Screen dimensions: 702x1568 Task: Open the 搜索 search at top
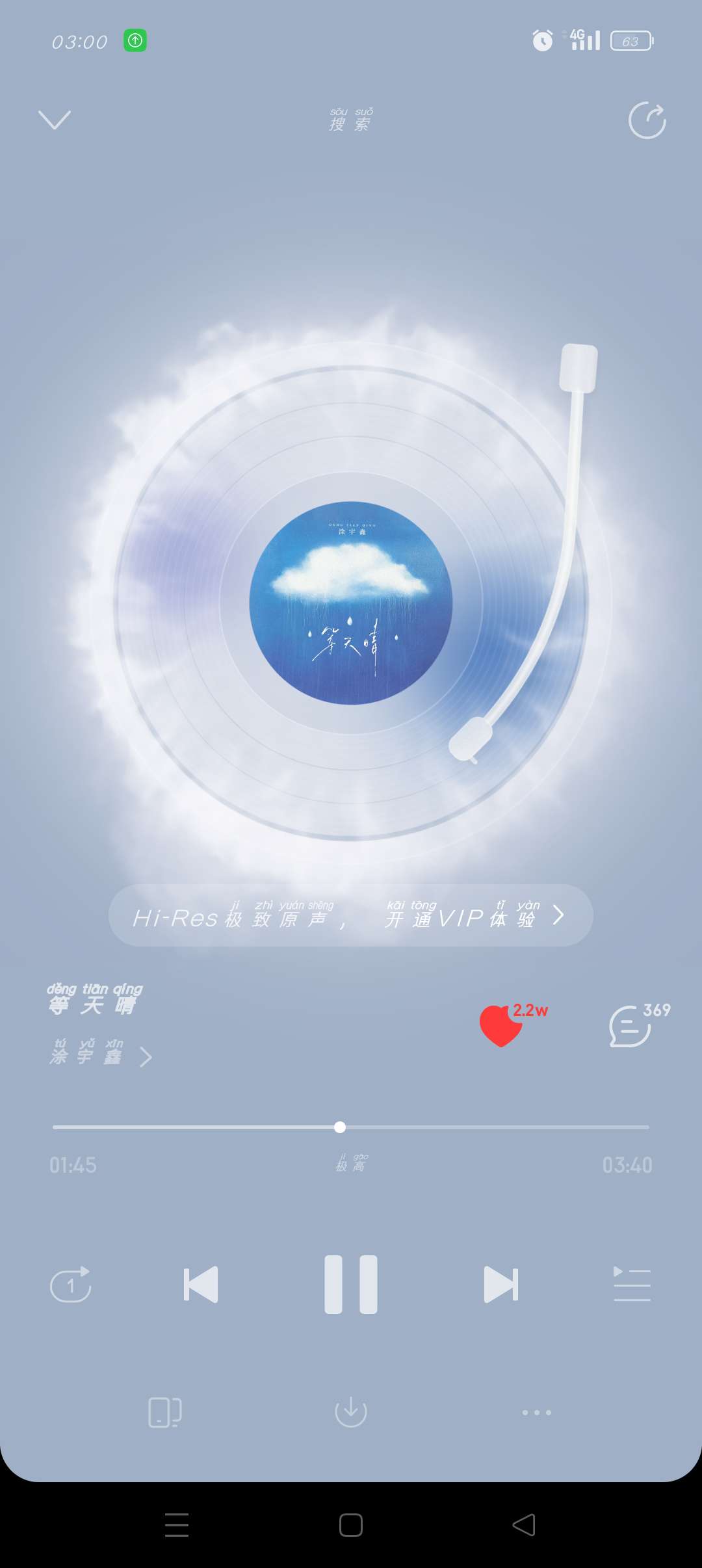tap(351, 120)
